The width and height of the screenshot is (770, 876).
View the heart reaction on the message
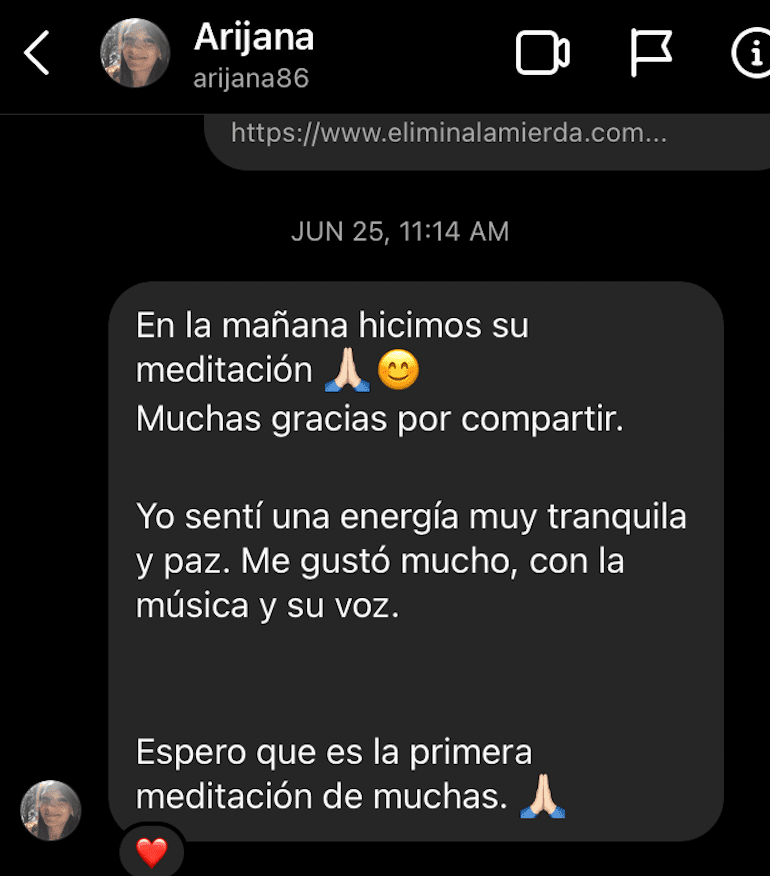click(x=151, y=852)
